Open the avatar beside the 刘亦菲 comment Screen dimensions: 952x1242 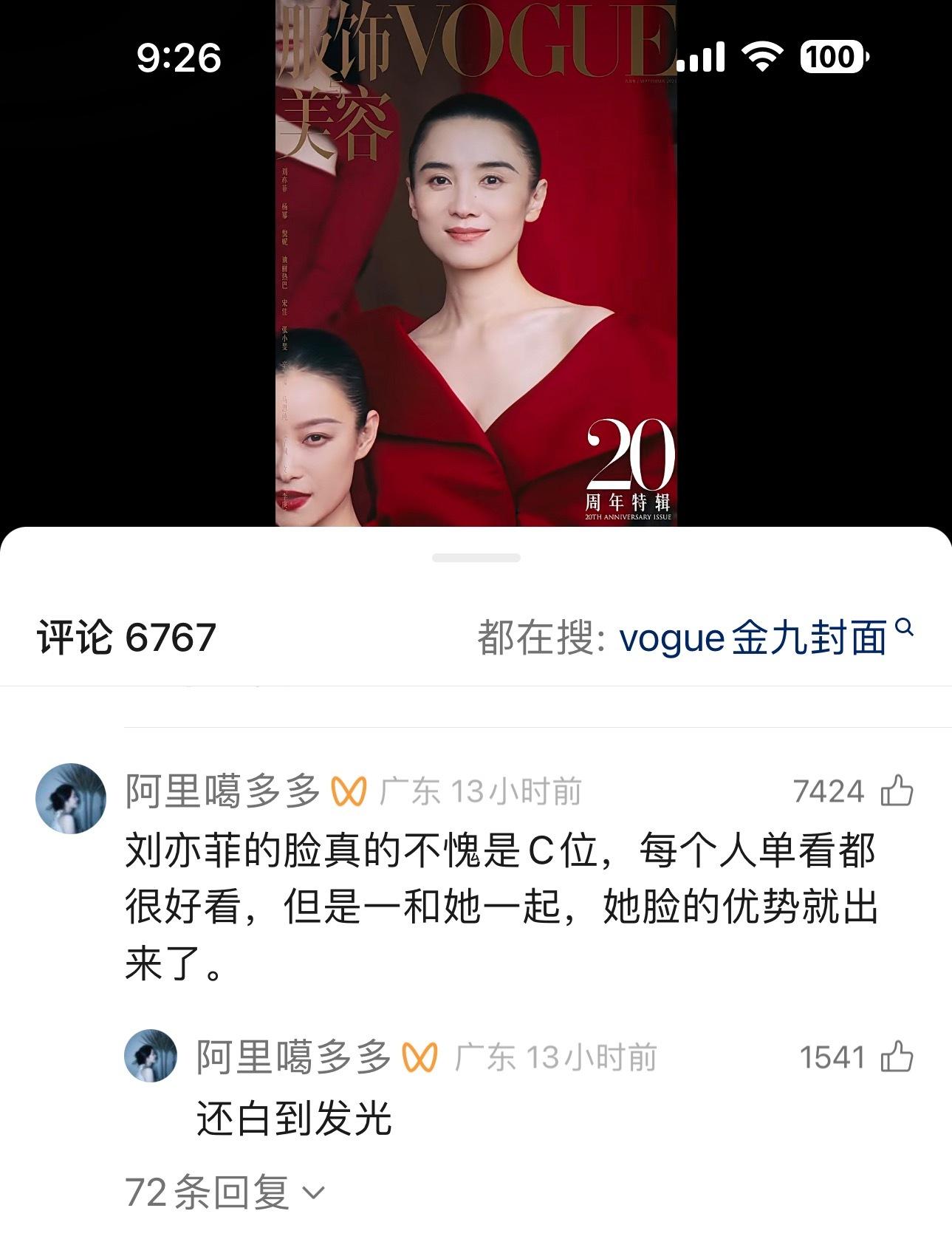(x=71, y=798)
